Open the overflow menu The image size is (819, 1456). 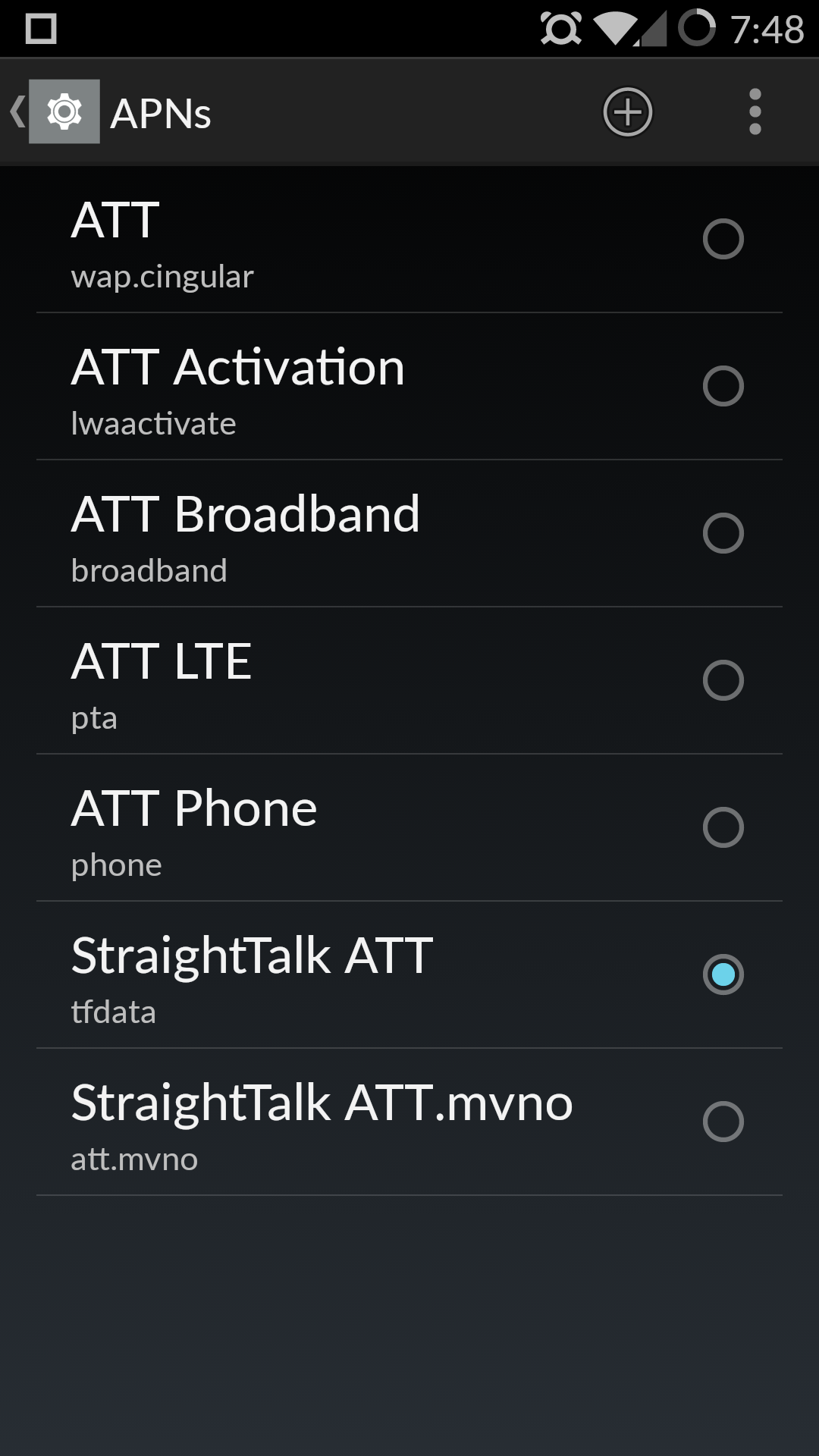(755, 112)
